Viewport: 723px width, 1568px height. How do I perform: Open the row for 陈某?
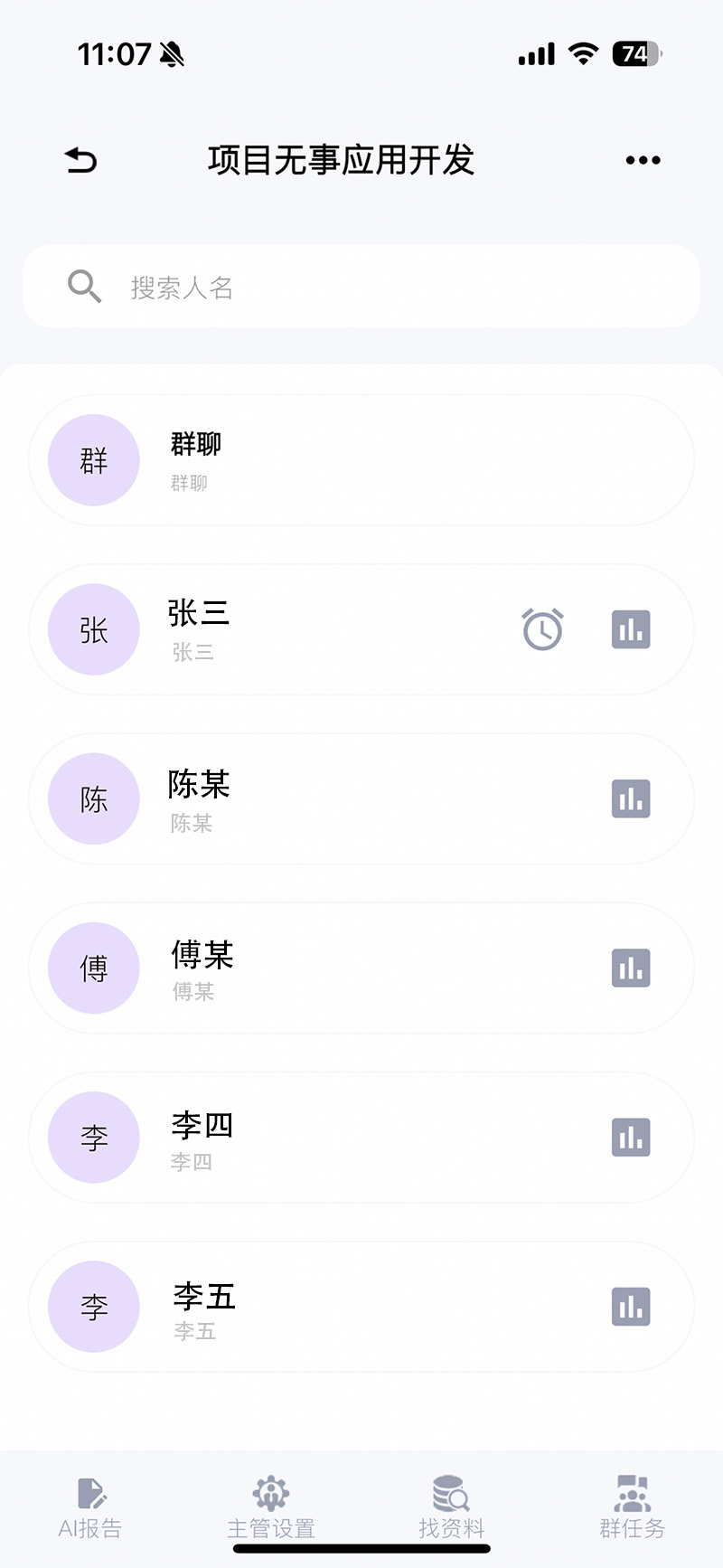click(316, 799)
